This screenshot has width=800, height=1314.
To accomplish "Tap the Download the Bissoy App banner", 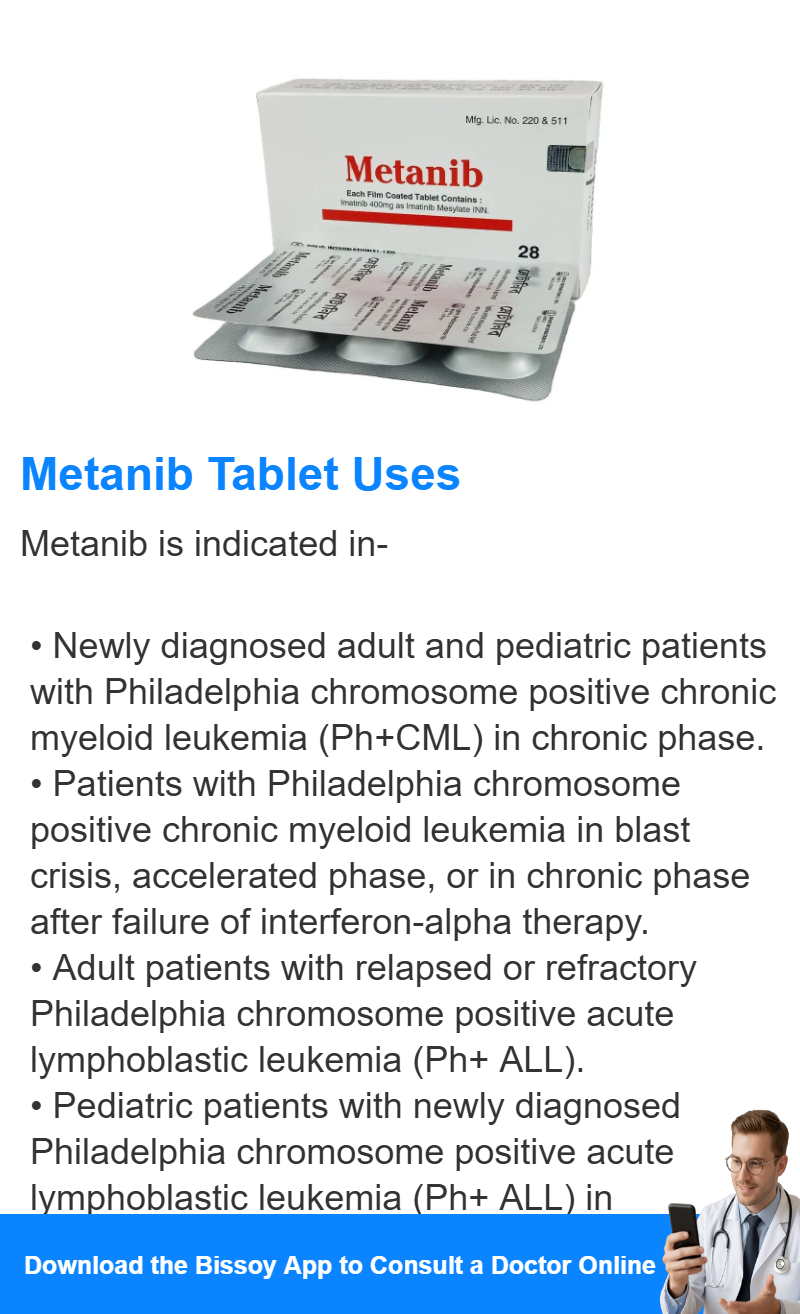I will (x=400, y=1264).
